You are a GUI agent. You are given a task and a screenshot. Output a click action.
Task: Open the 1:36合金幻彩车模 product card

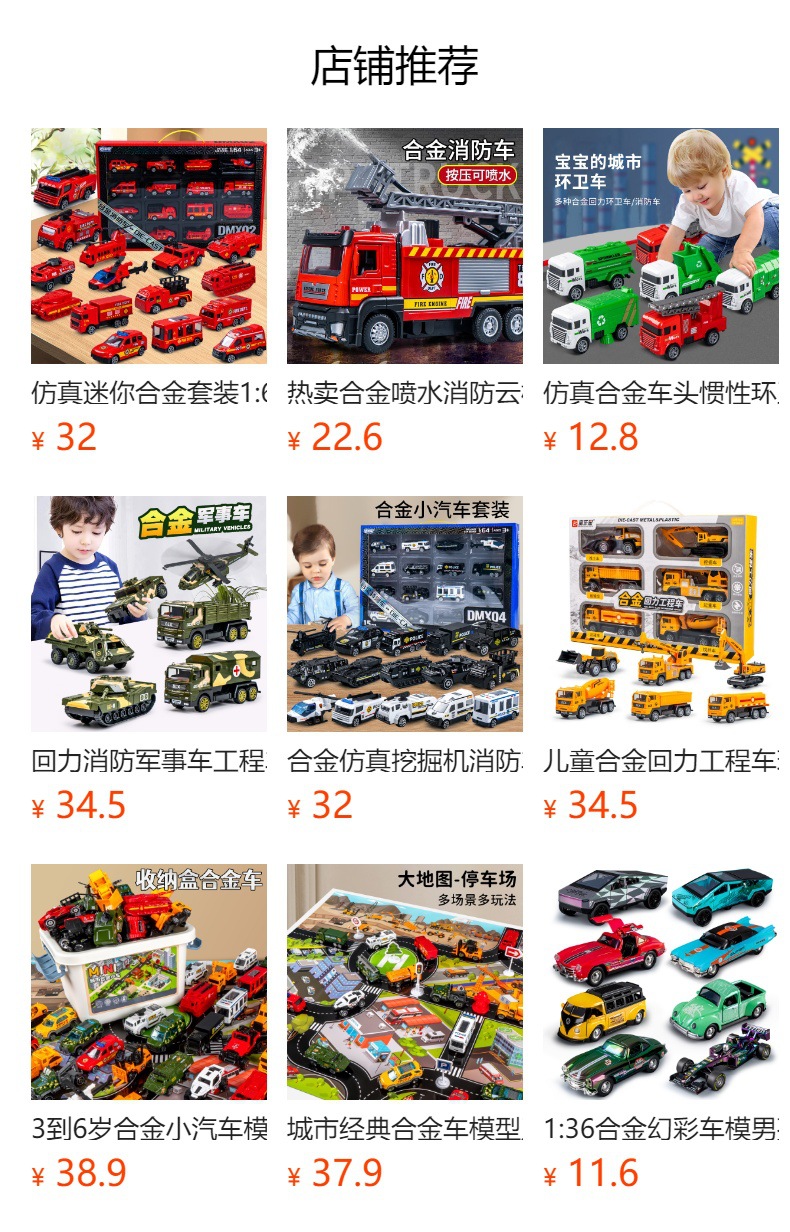660,982
